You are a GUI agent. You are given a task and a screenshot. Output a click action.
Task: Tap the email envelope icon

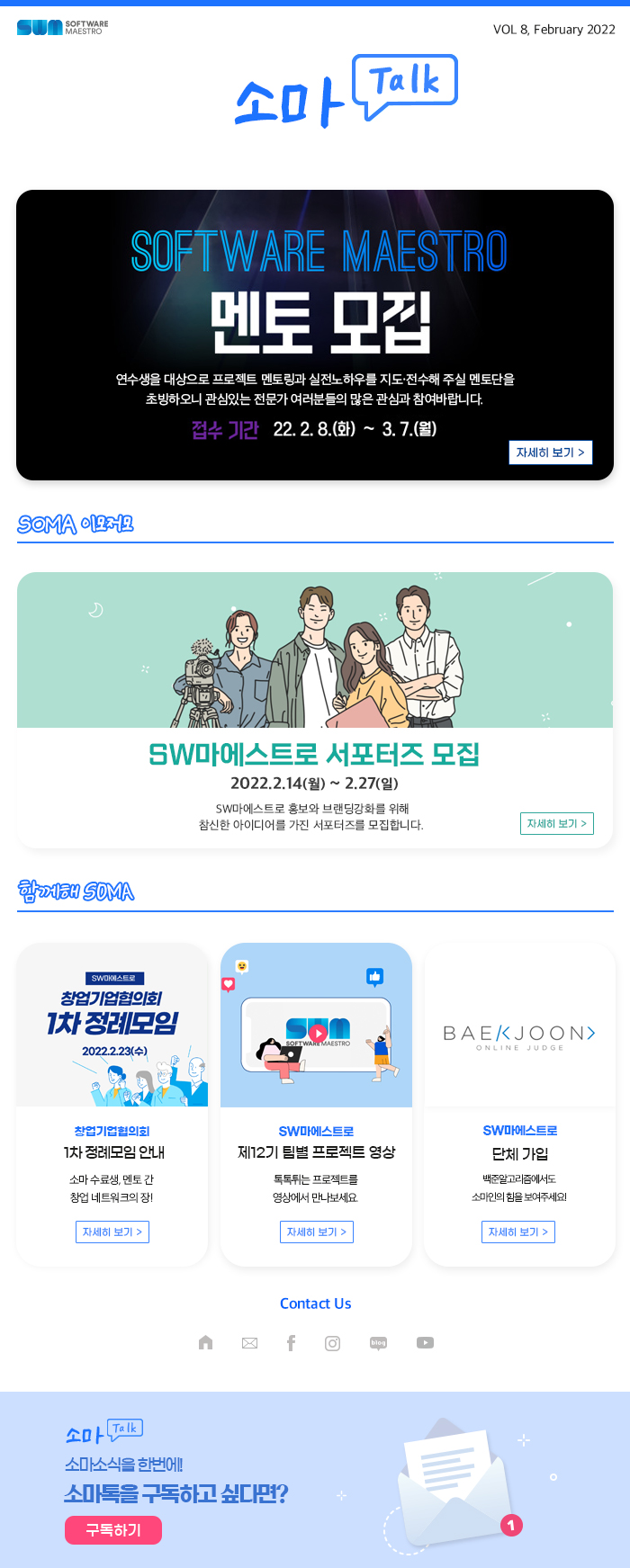coord(249,1343)
